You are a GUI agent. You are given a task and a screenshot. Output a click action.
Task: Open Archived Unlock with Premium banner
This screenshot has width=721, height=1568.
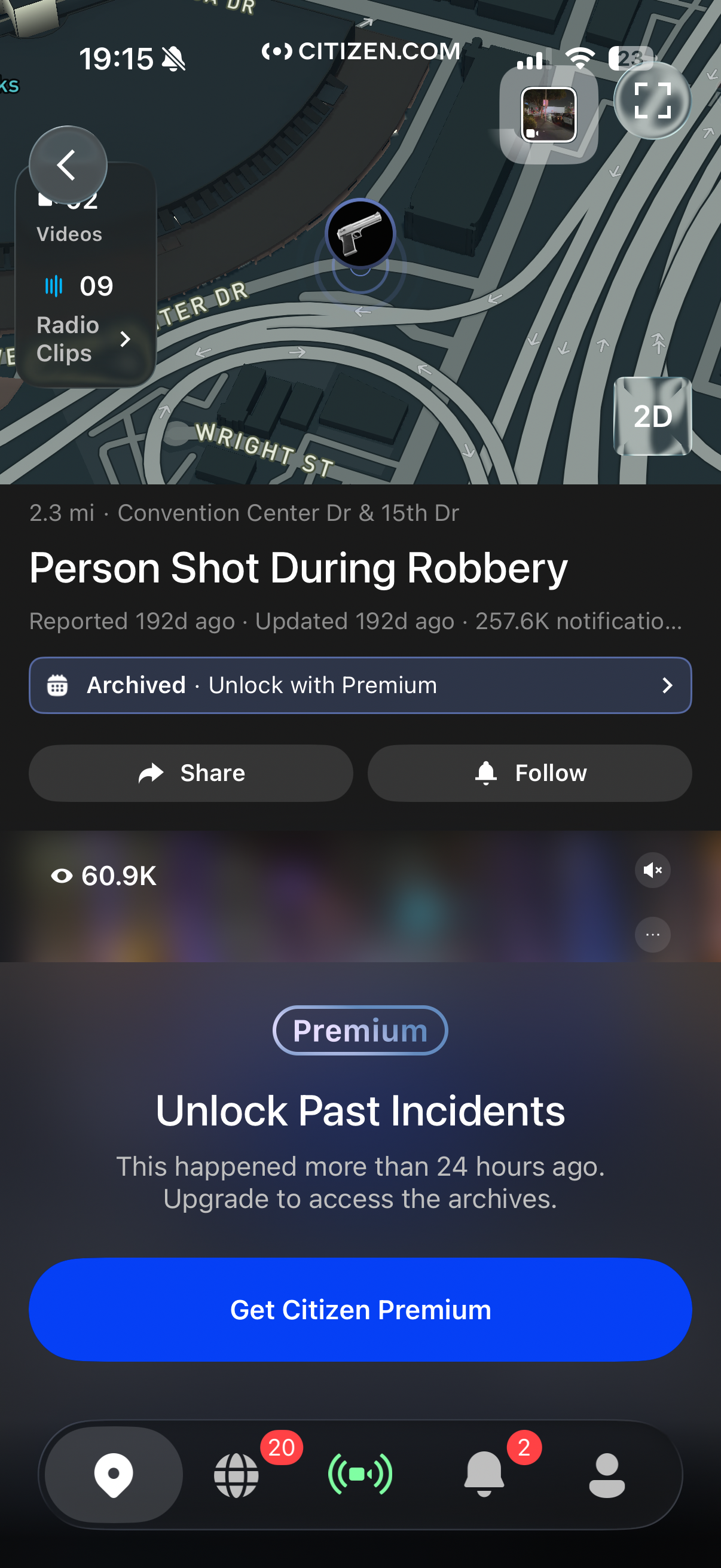360,685
